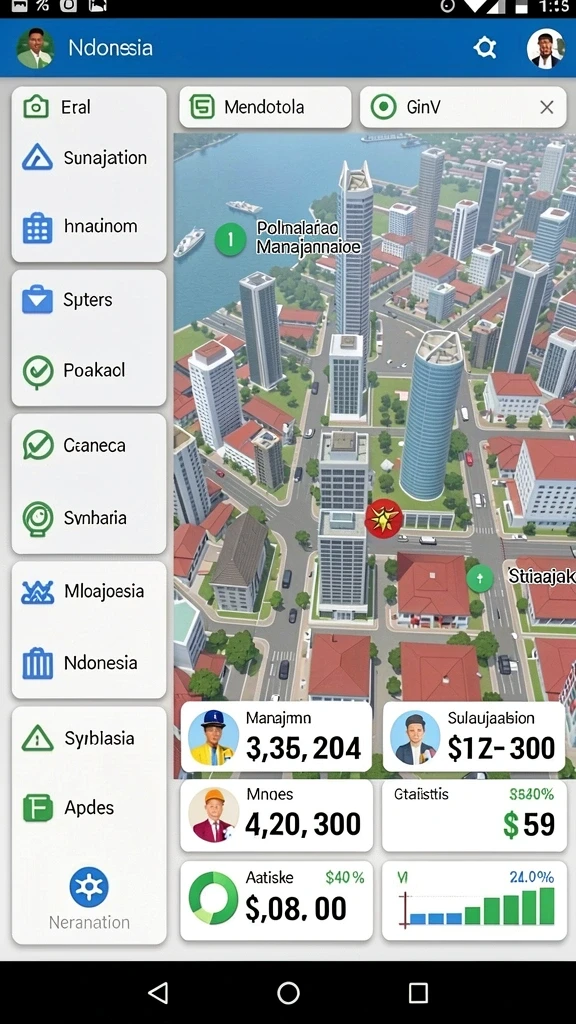
Task: Select the Poakacl menu entry
Action: (89, 370)
